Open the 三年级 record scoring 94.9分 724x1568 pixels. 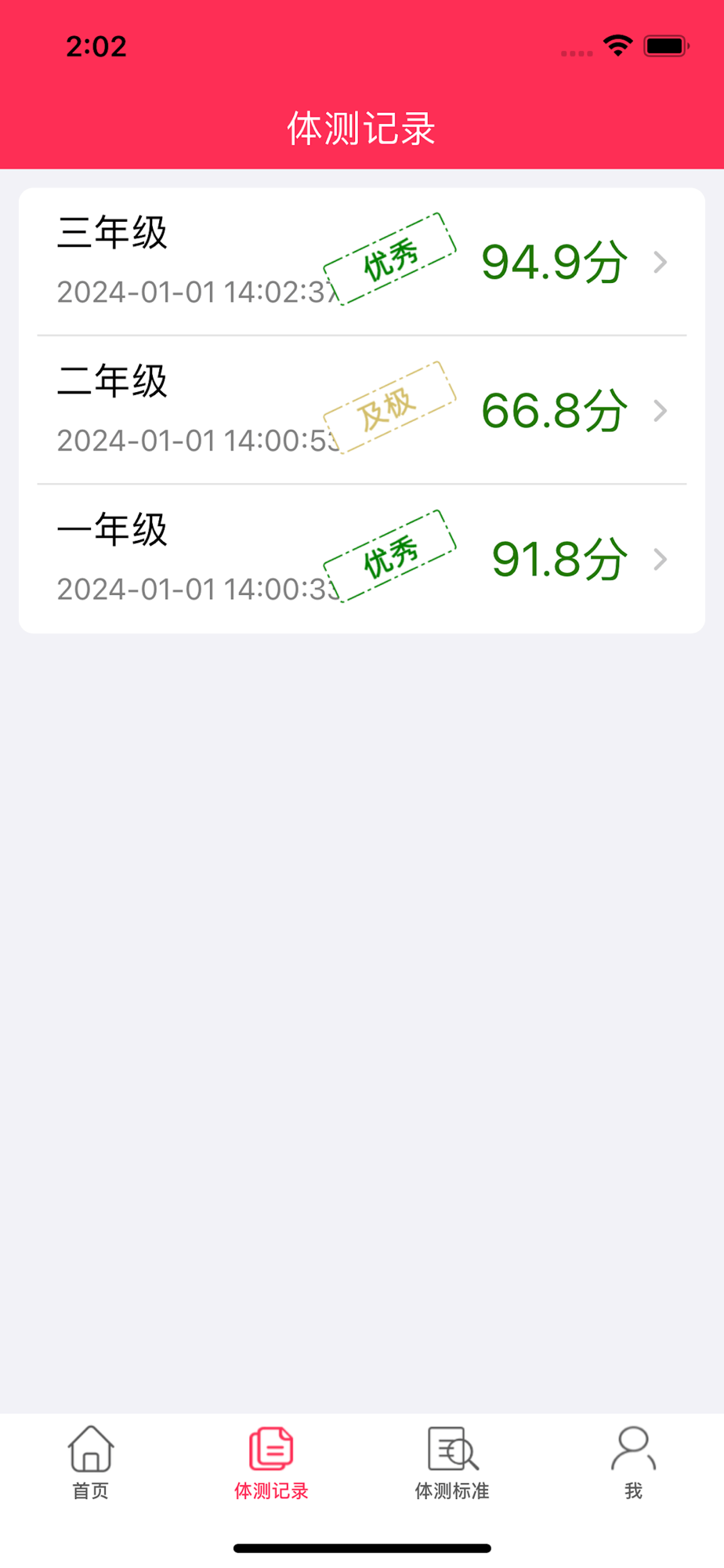coord(361,262)
